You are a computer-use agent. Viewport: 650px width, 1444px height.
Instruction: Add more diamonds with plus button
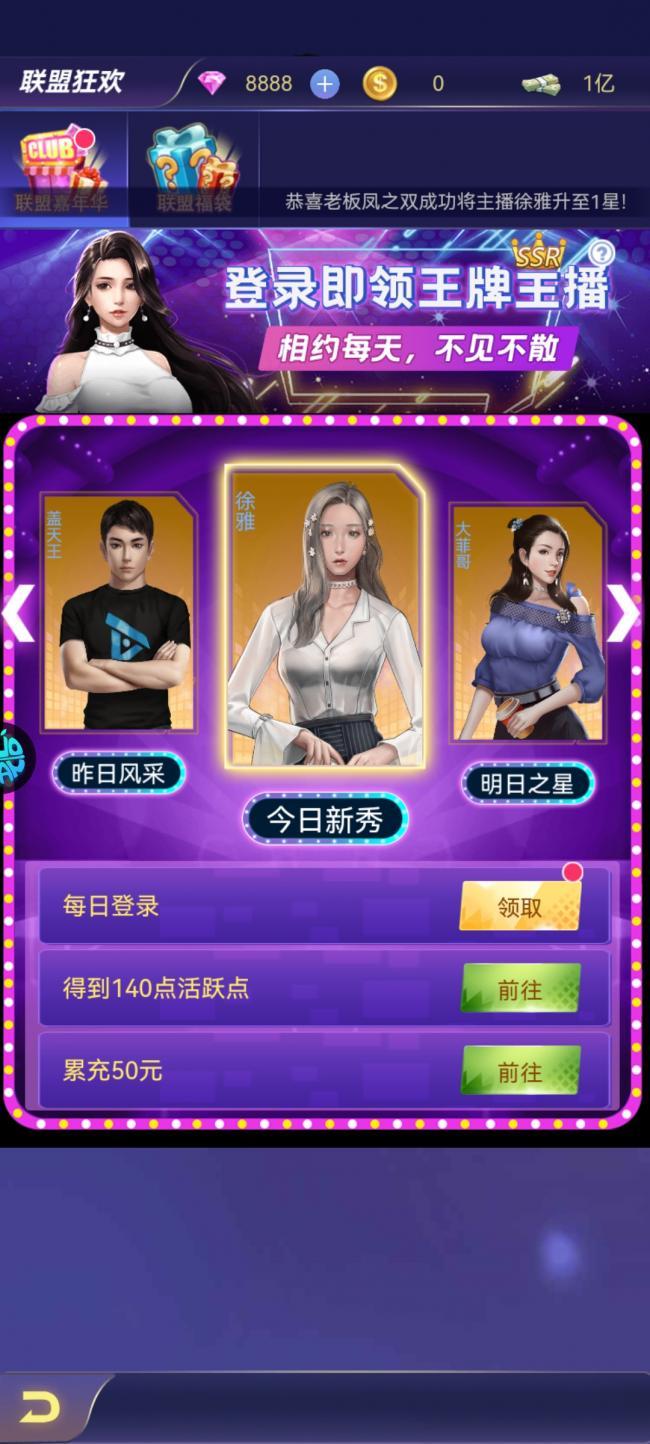point(324,84)
